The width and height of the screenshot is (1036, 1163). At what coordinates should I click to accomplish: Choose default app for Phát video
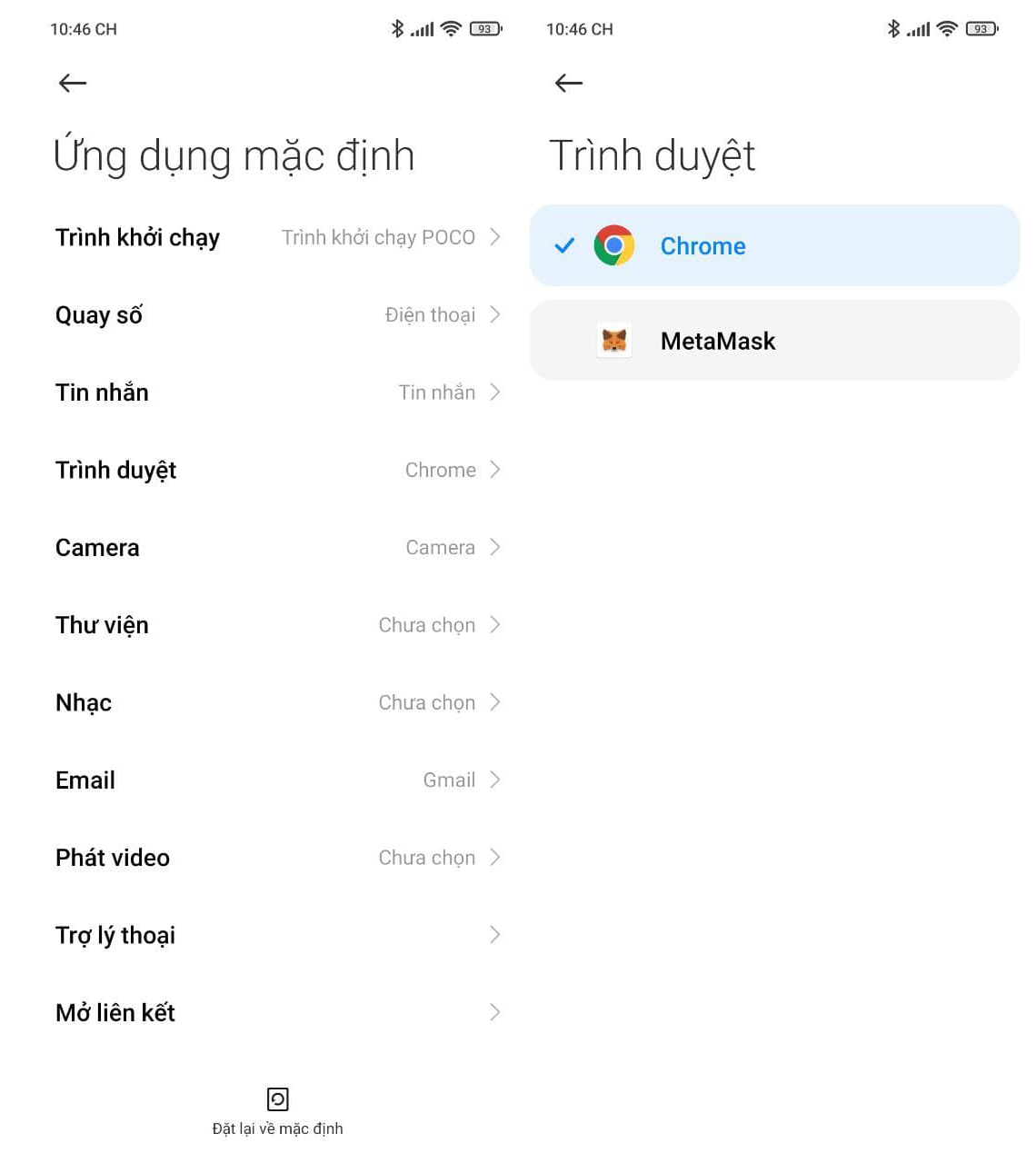tap(277, 858)
